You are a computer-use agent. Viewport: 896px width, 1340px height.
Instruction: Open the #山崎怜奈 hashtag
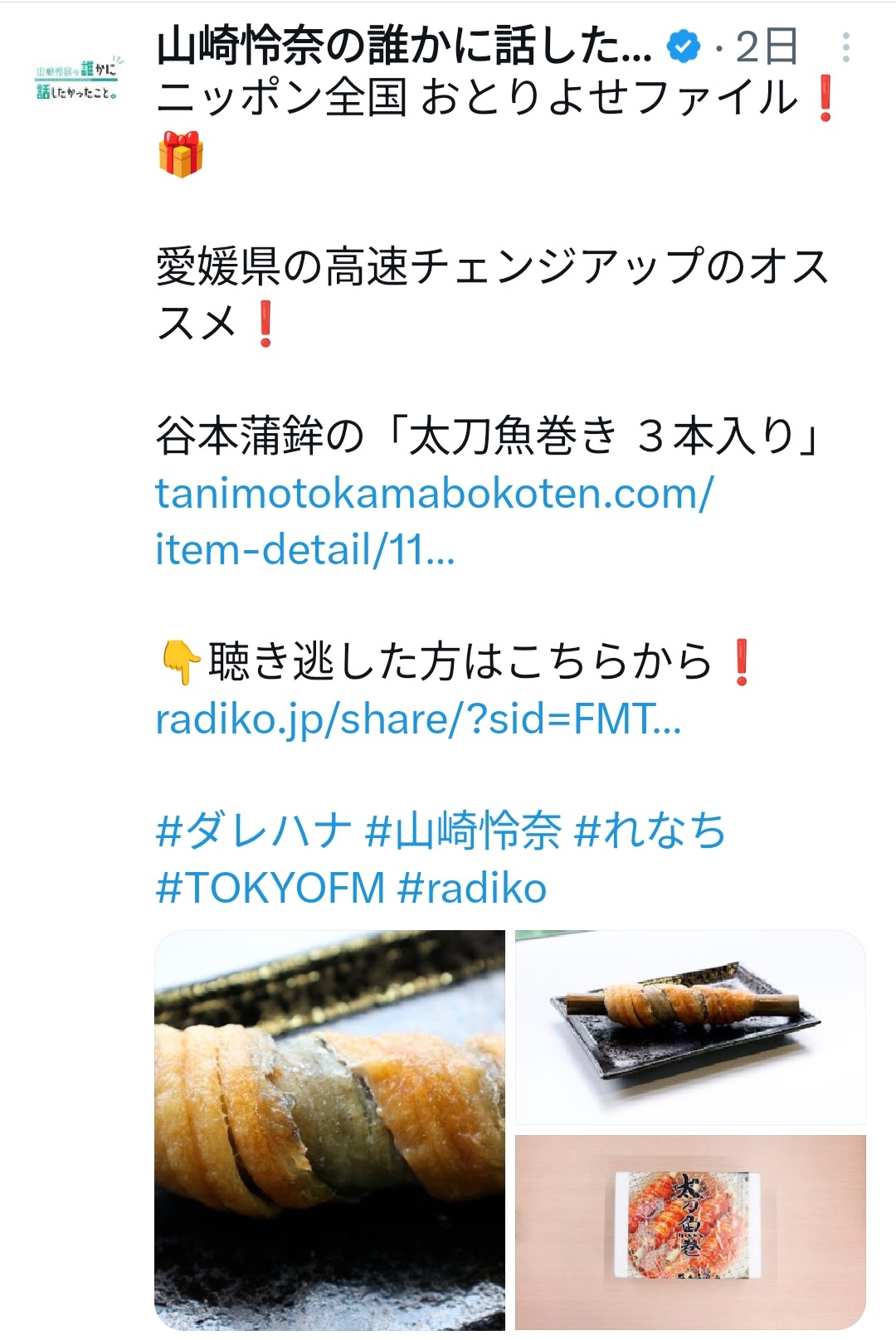tap(463, 831)
